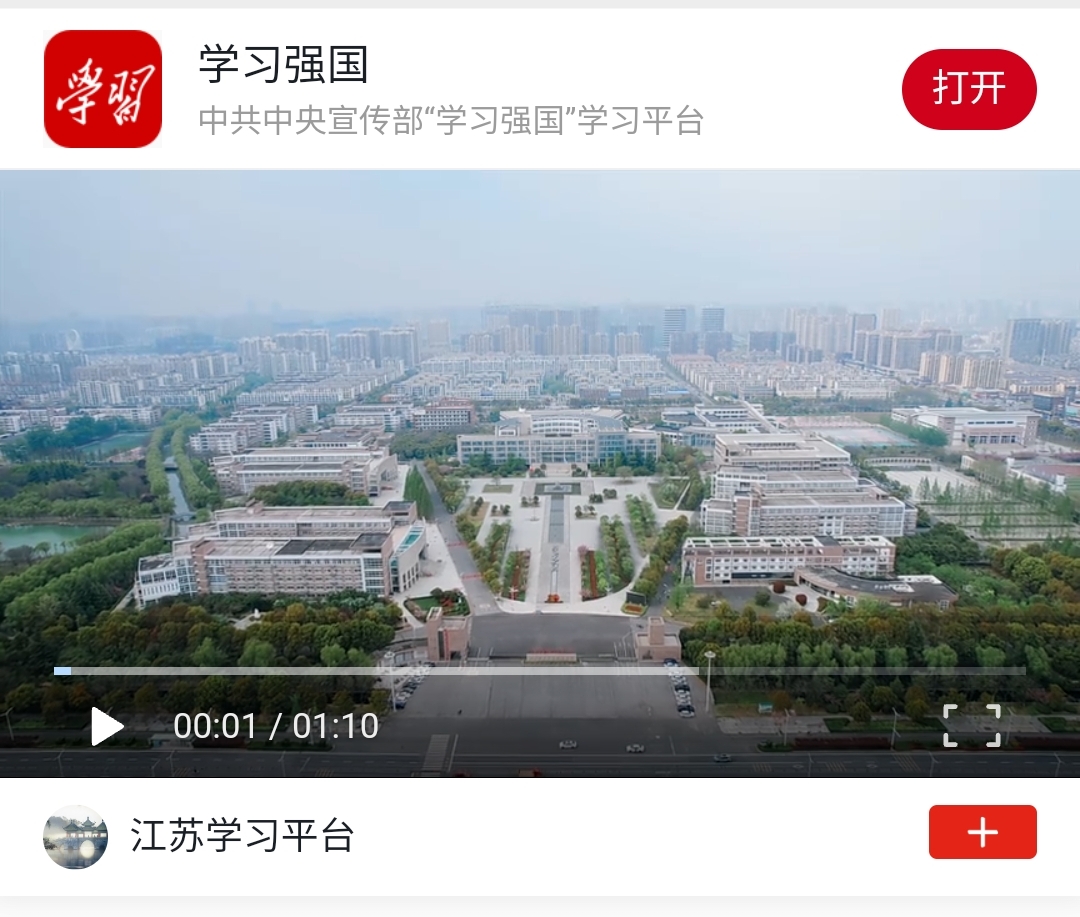Open the 学习强国 app icon
Viewport: 1080px width, 917px height.
103,89
